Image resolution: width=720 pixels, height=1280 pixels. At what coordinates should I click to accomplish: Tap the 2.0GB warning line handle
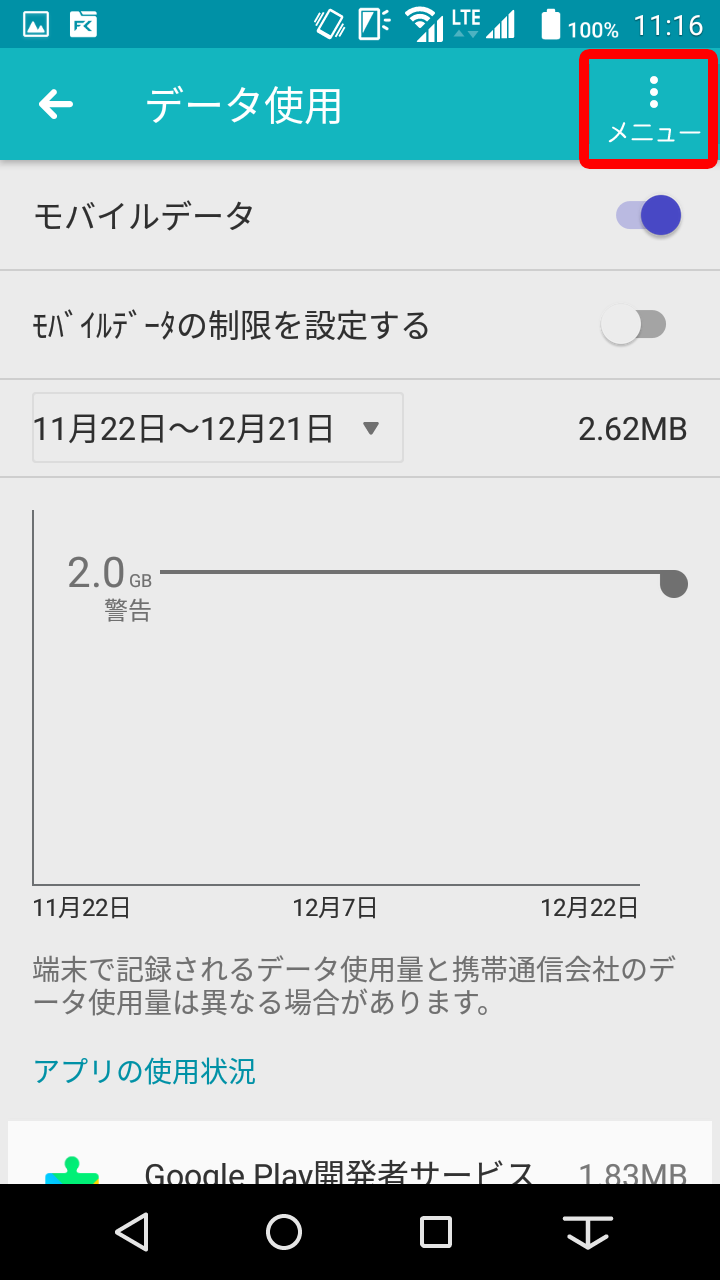coord(674,584)
